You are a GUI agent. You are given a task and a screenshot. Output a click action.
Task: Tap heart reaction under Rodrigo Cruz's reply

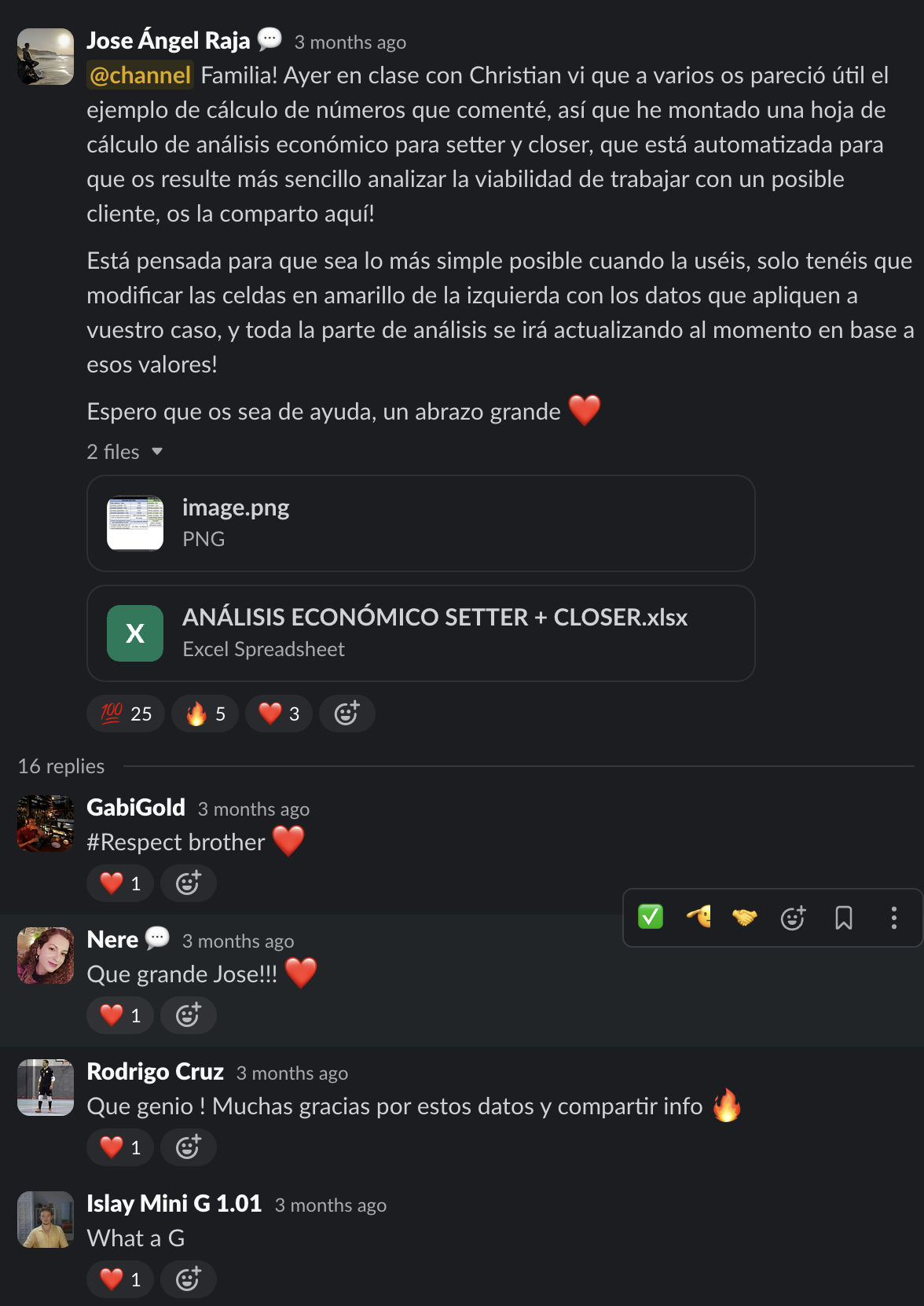[x=120, y=1147]
